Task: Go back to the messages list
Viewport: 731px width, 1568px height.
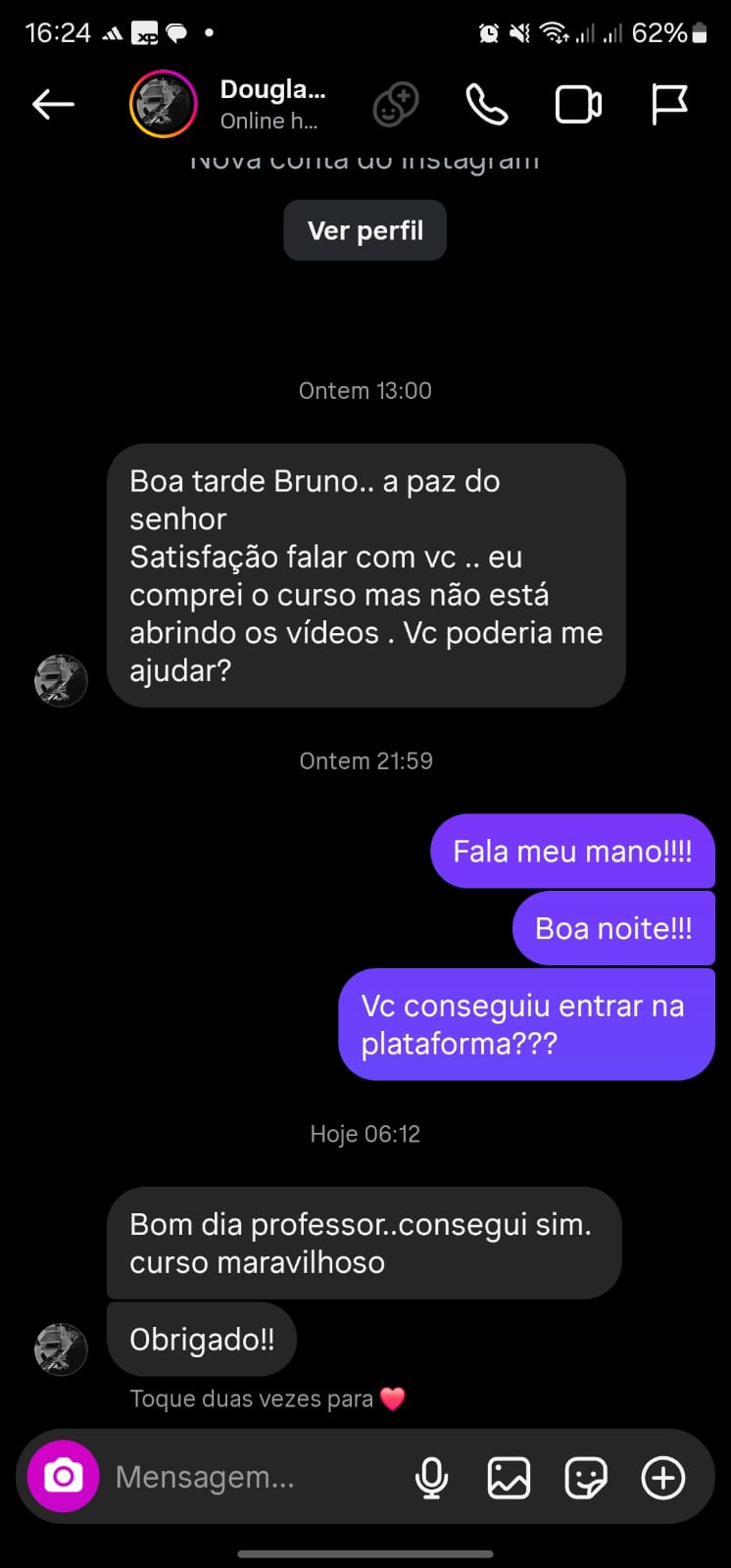Action: coord(53,104)
